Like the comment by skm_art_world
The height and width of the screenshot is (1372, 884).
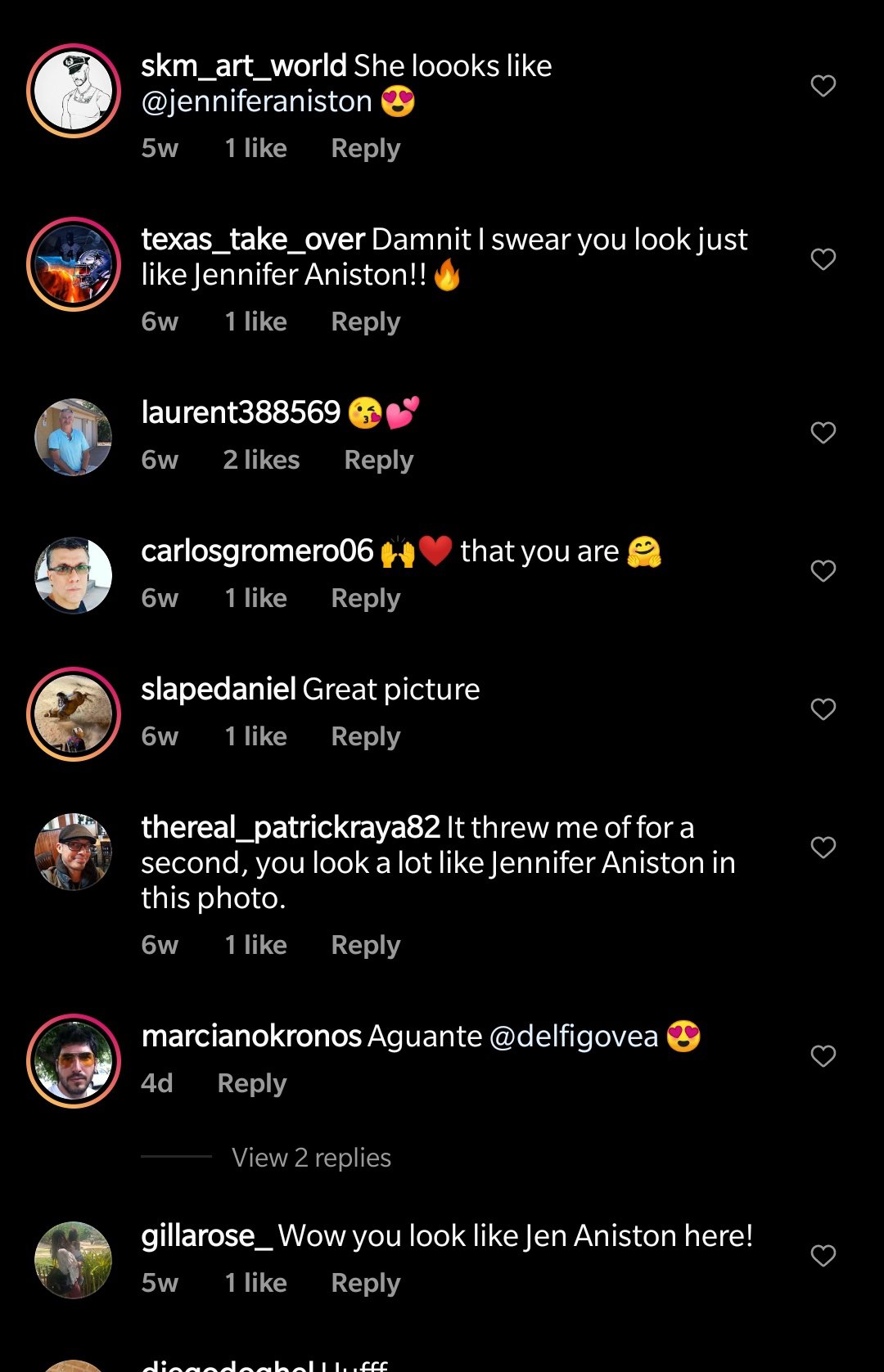[823, 86]
